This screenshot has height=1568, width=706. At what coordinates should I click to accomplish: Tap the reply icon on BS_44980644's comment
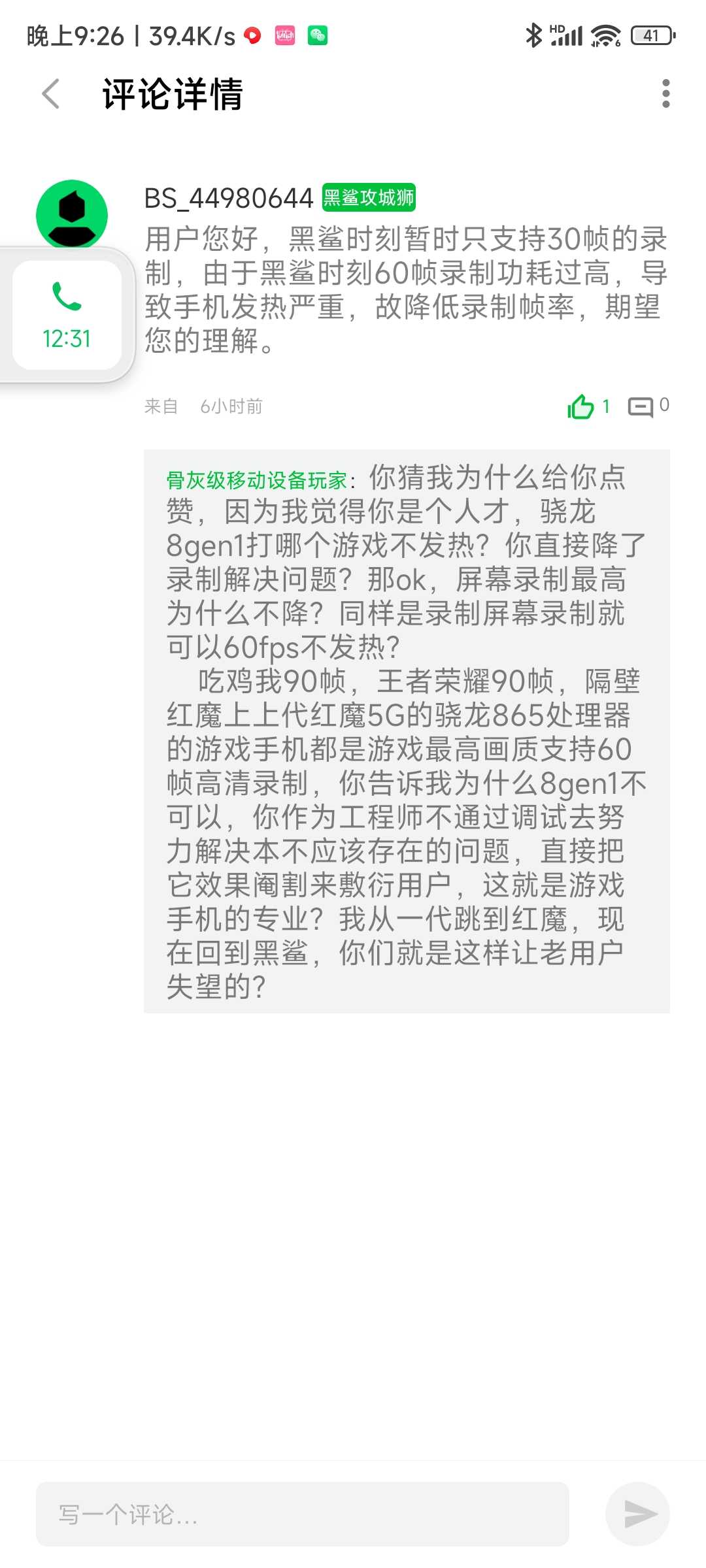point(640,406)
